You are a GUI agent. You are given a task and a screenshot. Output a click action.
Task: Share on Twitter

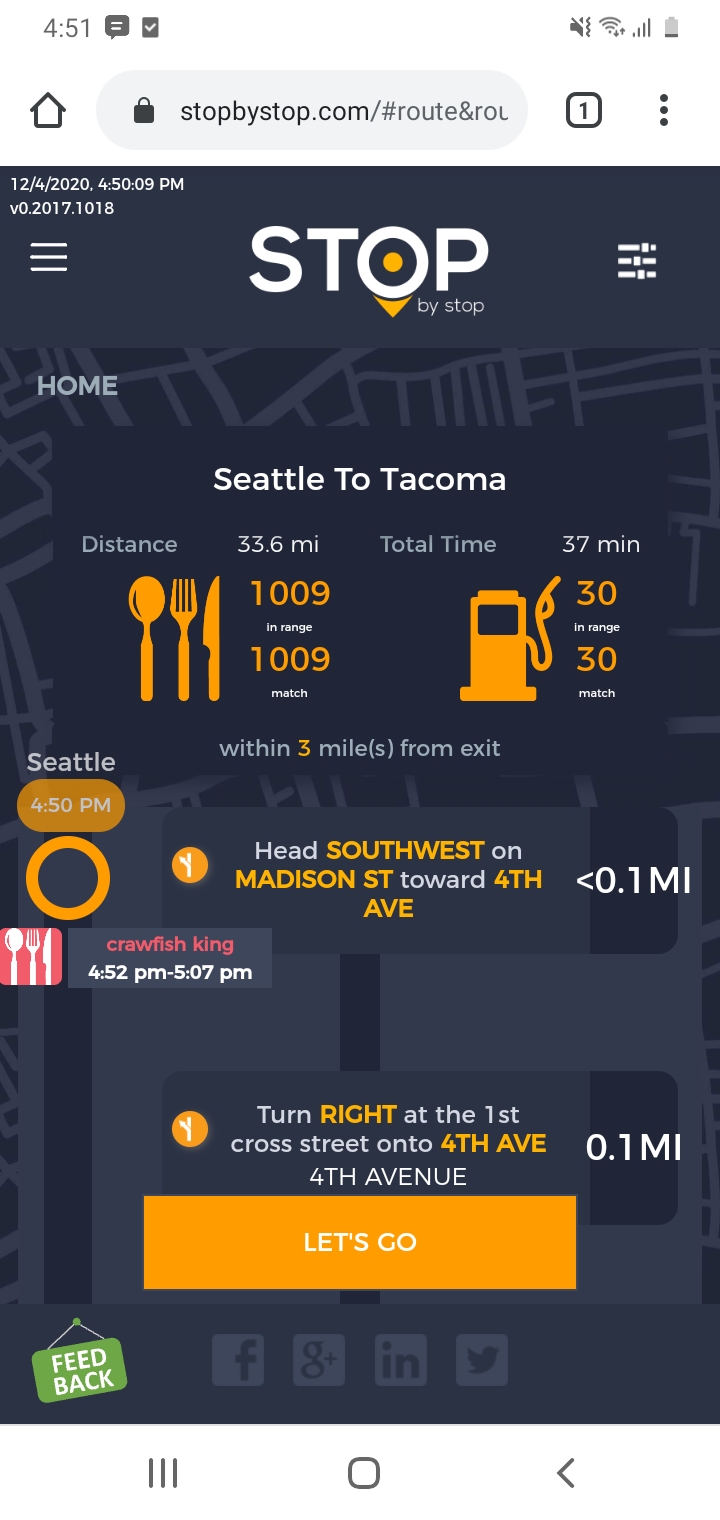click(x=481, y=1360)
